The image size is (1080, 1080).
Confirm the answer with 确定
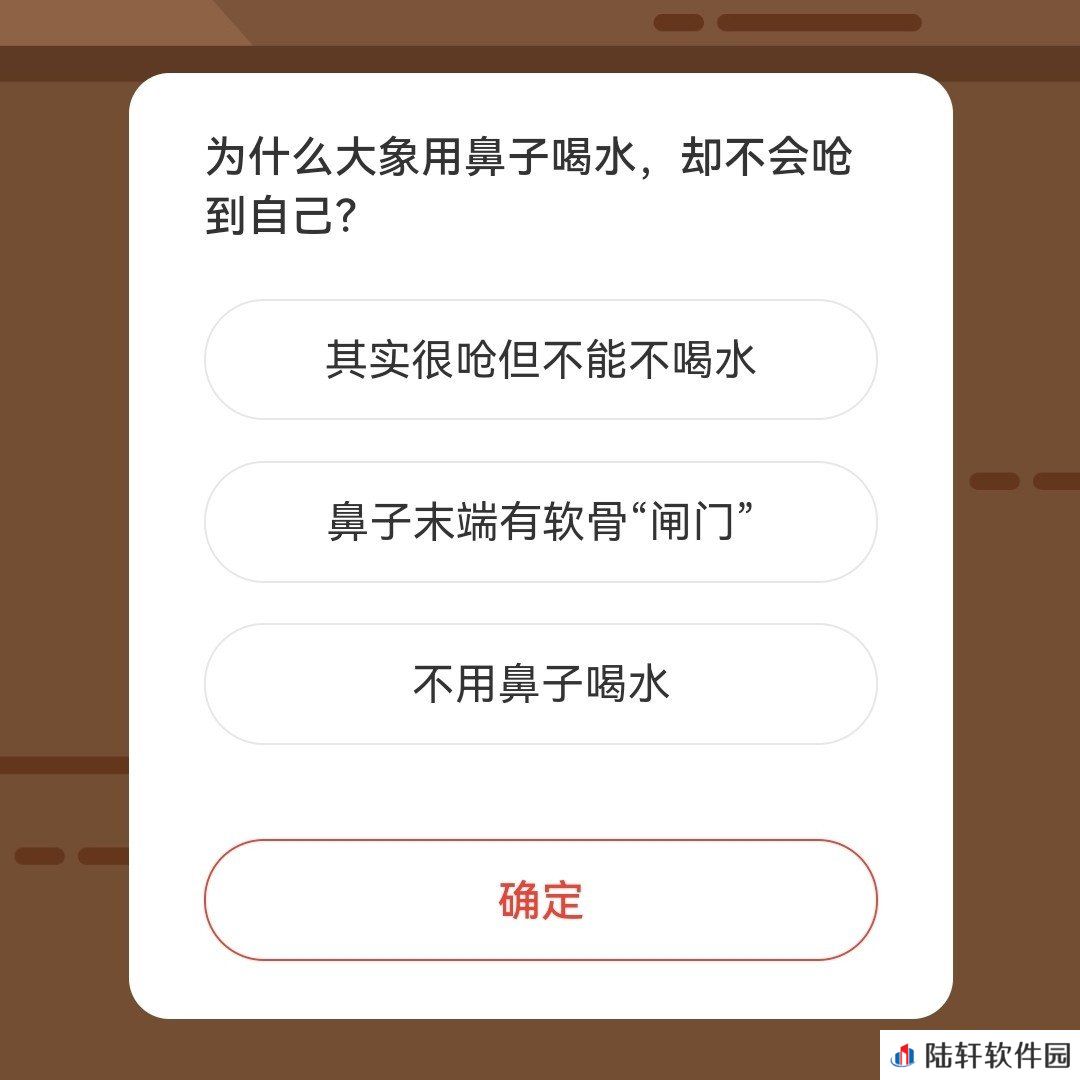point(540,900)
